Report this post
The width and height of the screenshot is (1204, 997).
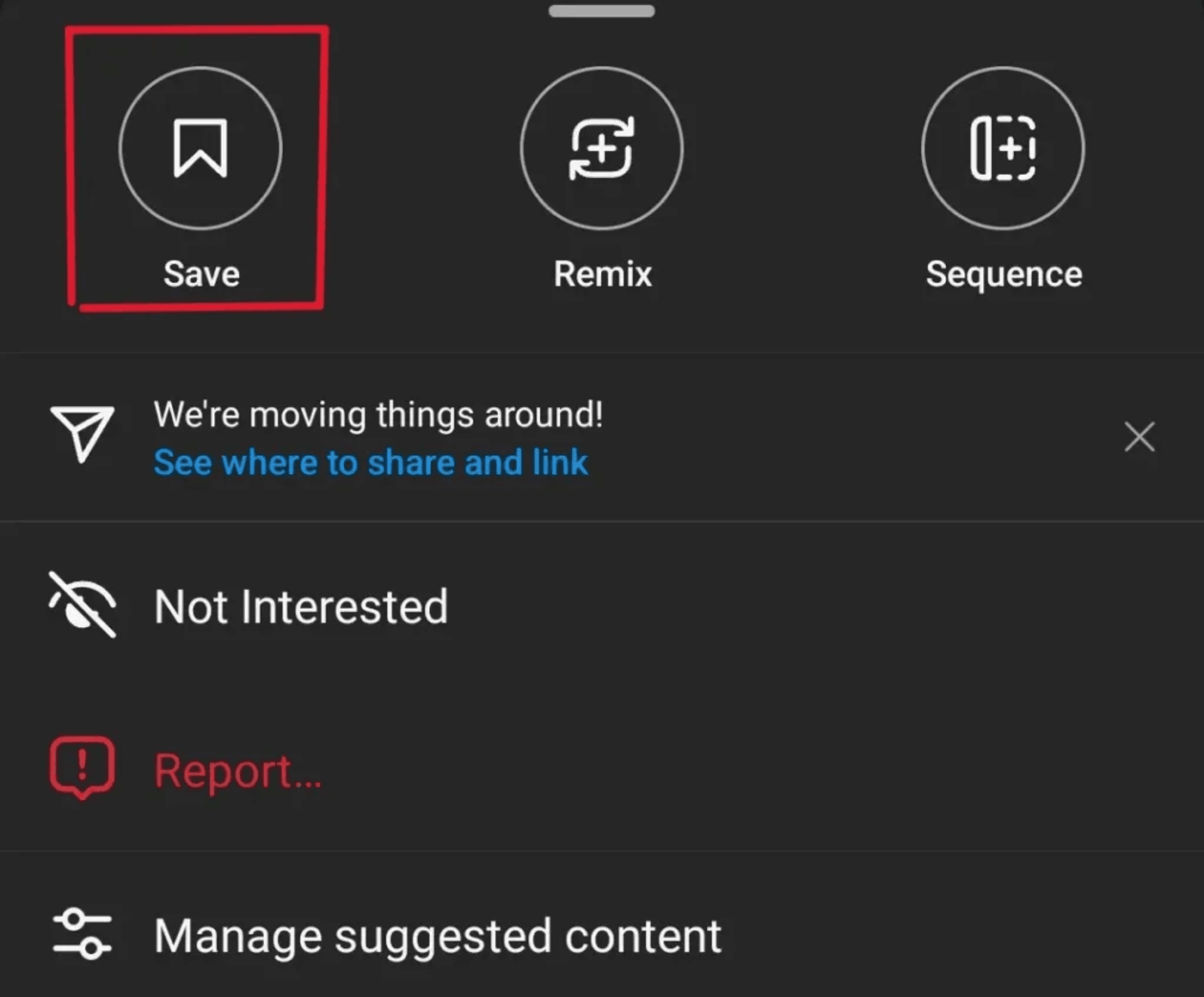(x=238, y=770)
